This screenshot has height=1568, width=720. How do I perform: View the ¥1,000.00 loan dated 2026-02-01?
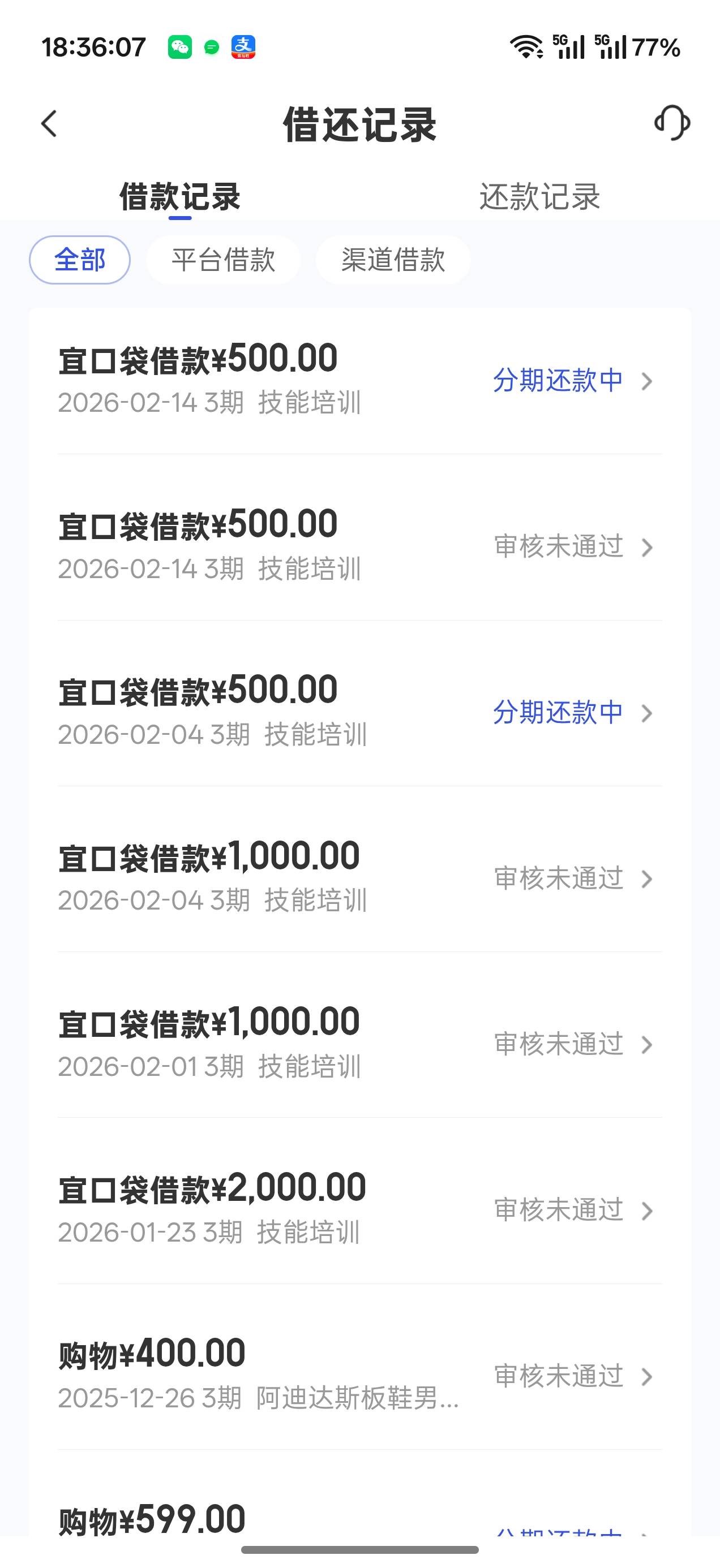(x=359, y=1043)
